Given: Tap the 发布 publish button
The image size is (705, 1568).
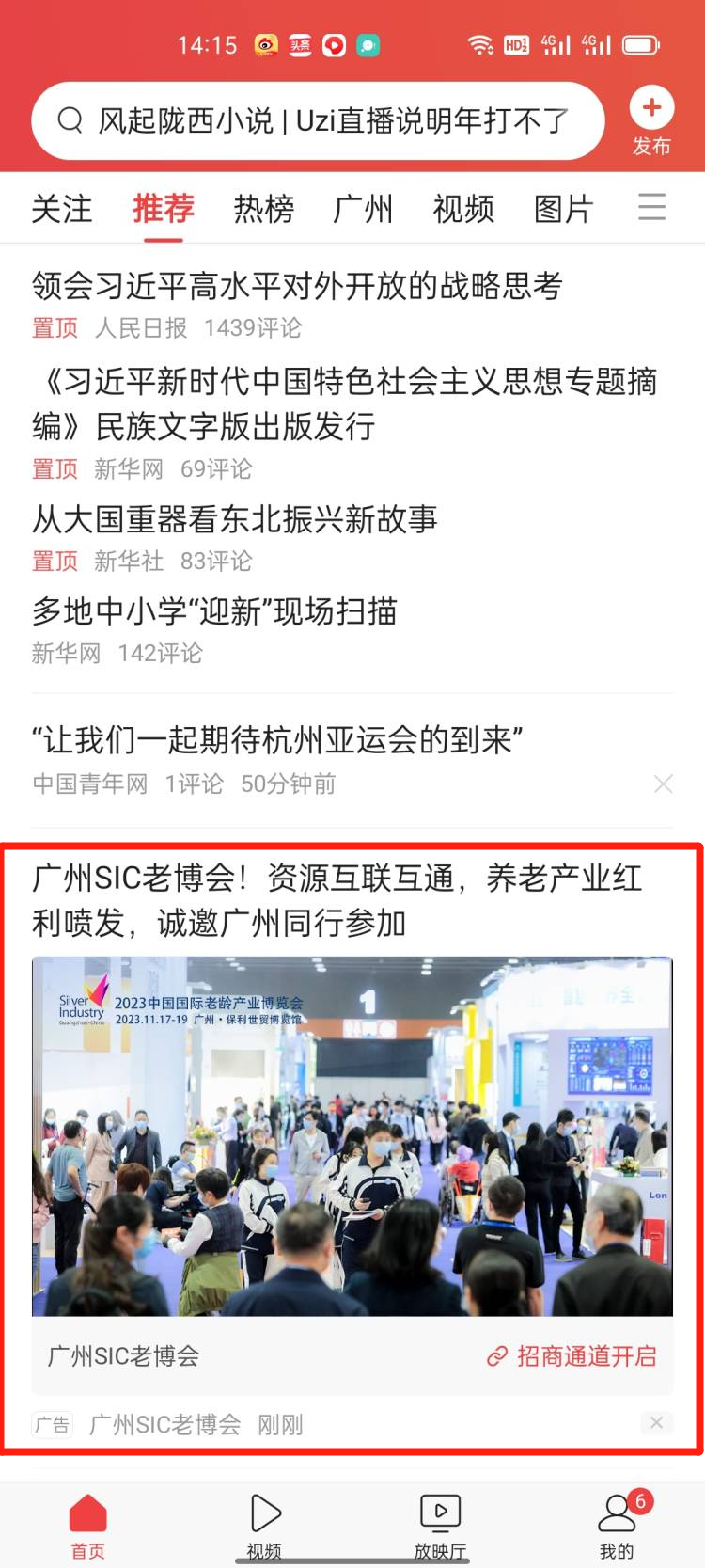Looking at the screenshot, I should (x=651, y=120).
